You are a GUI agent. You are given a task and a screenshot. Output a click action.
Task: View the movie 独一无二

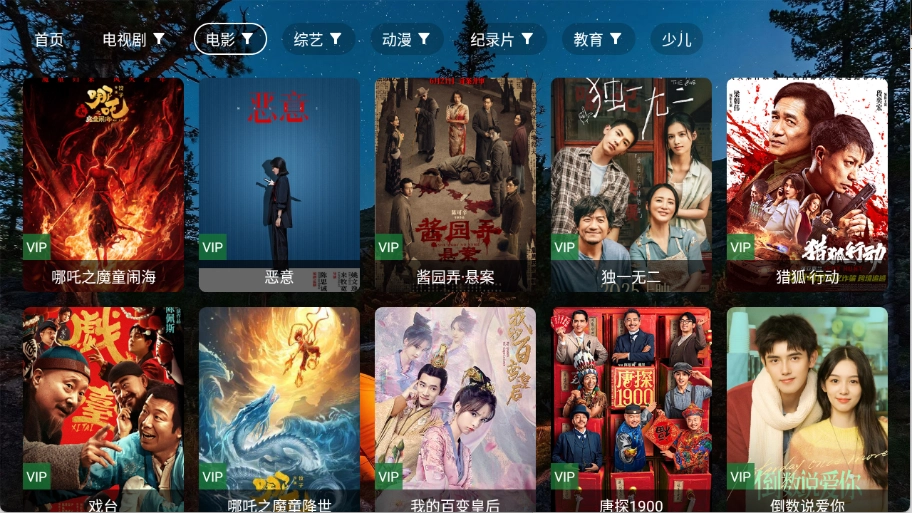coord(631,185)
